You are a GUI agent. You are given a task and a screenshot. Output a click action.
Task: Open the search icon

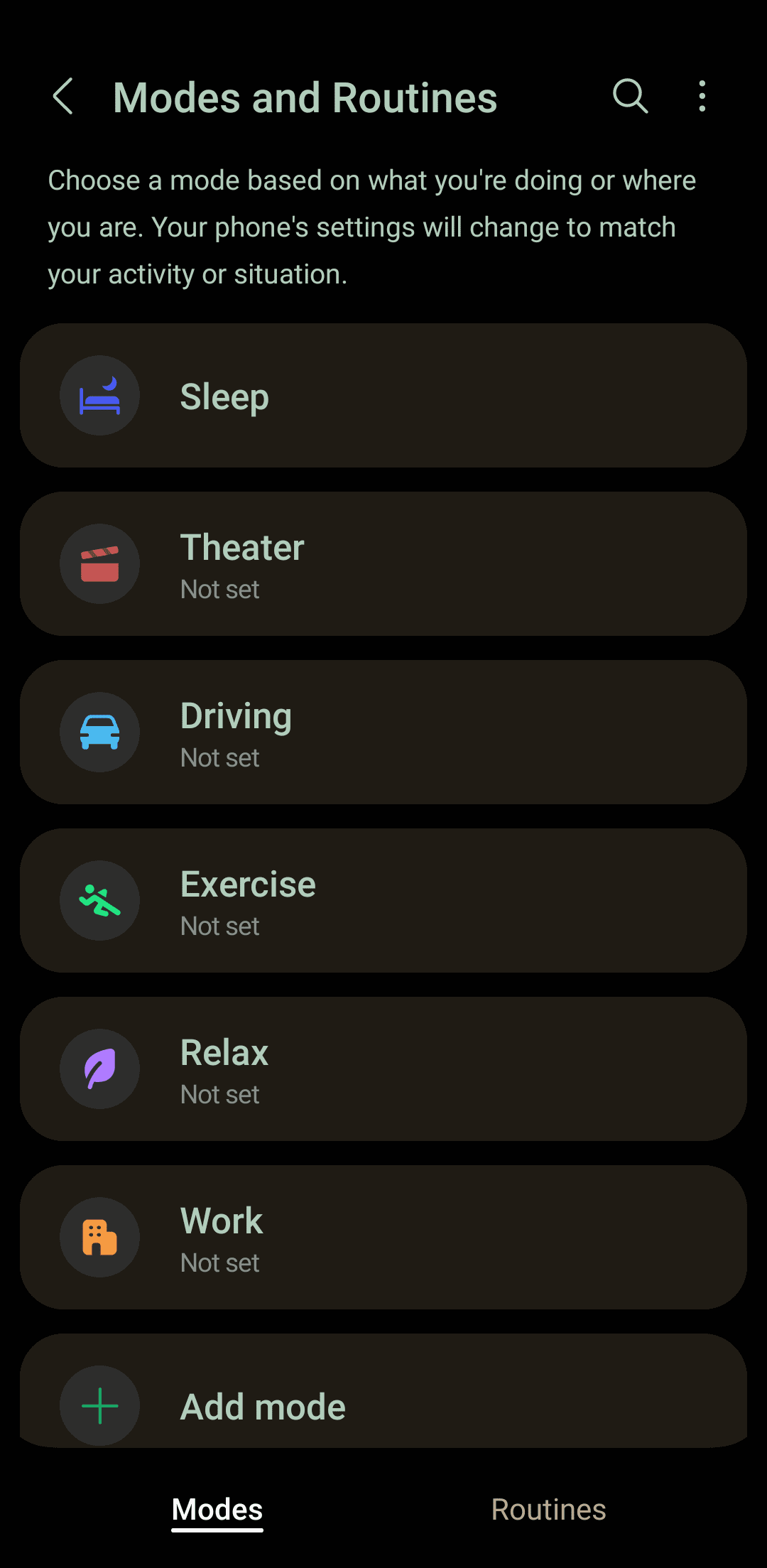pos(630,97)
